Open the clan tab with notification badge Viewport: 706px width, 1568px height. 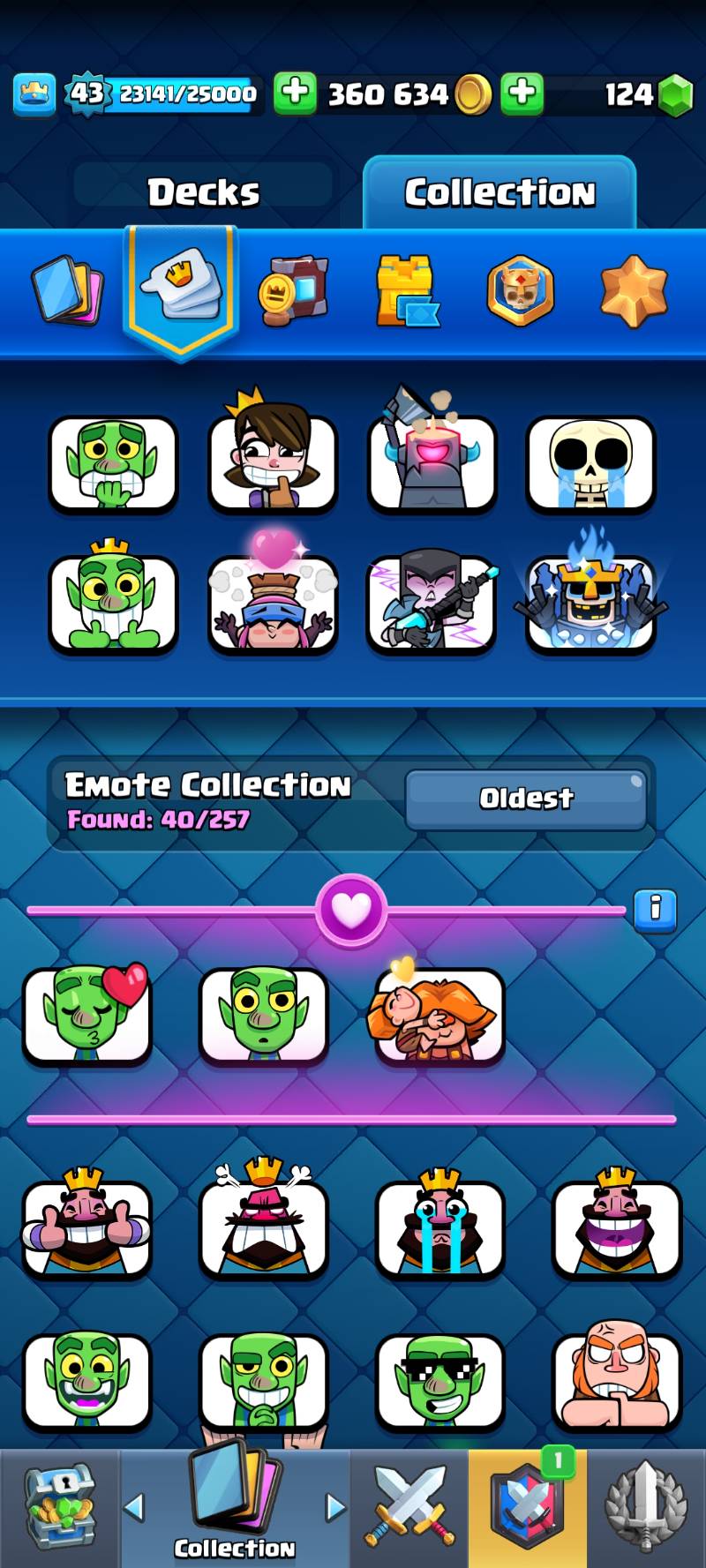click(x=528, y=1507)
